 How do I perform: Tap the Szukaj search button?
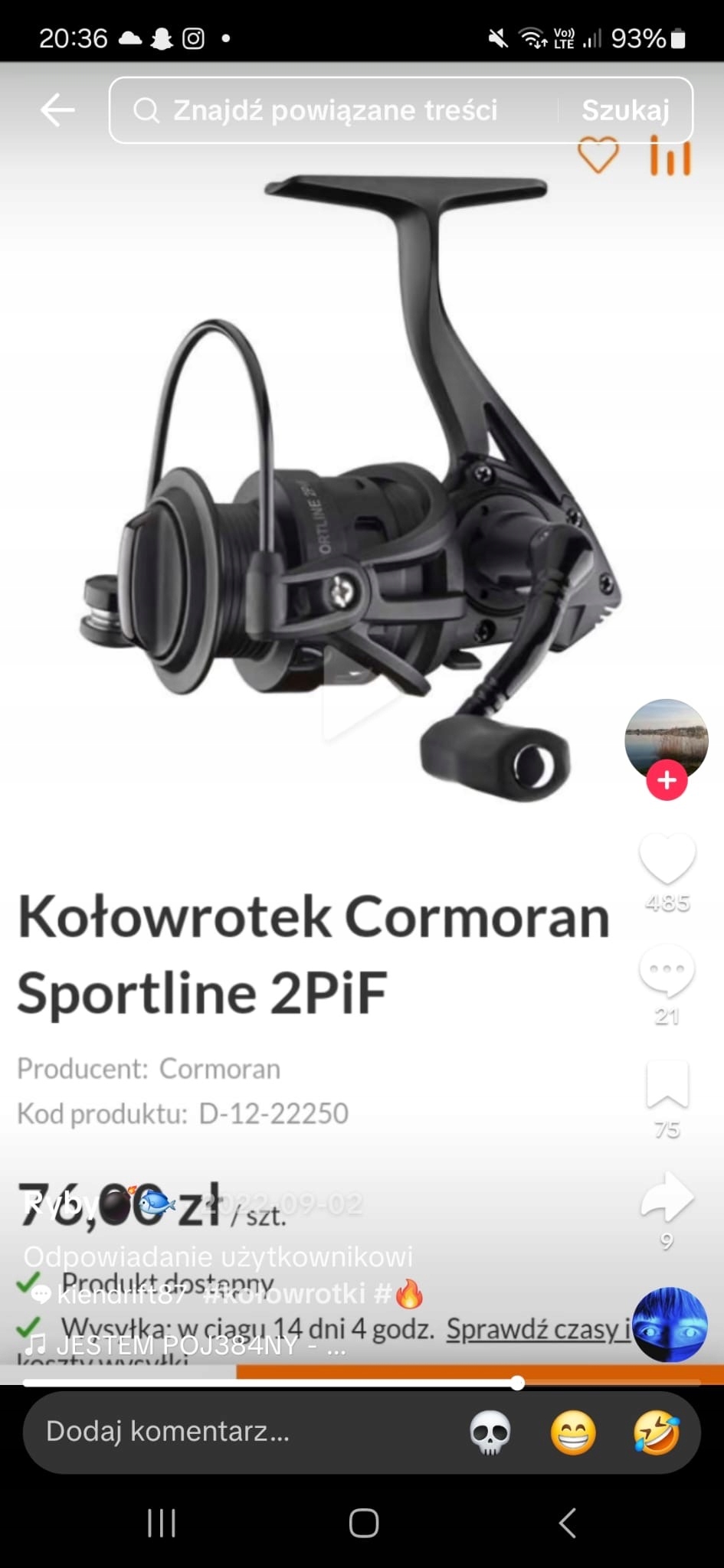click(625, 110)
